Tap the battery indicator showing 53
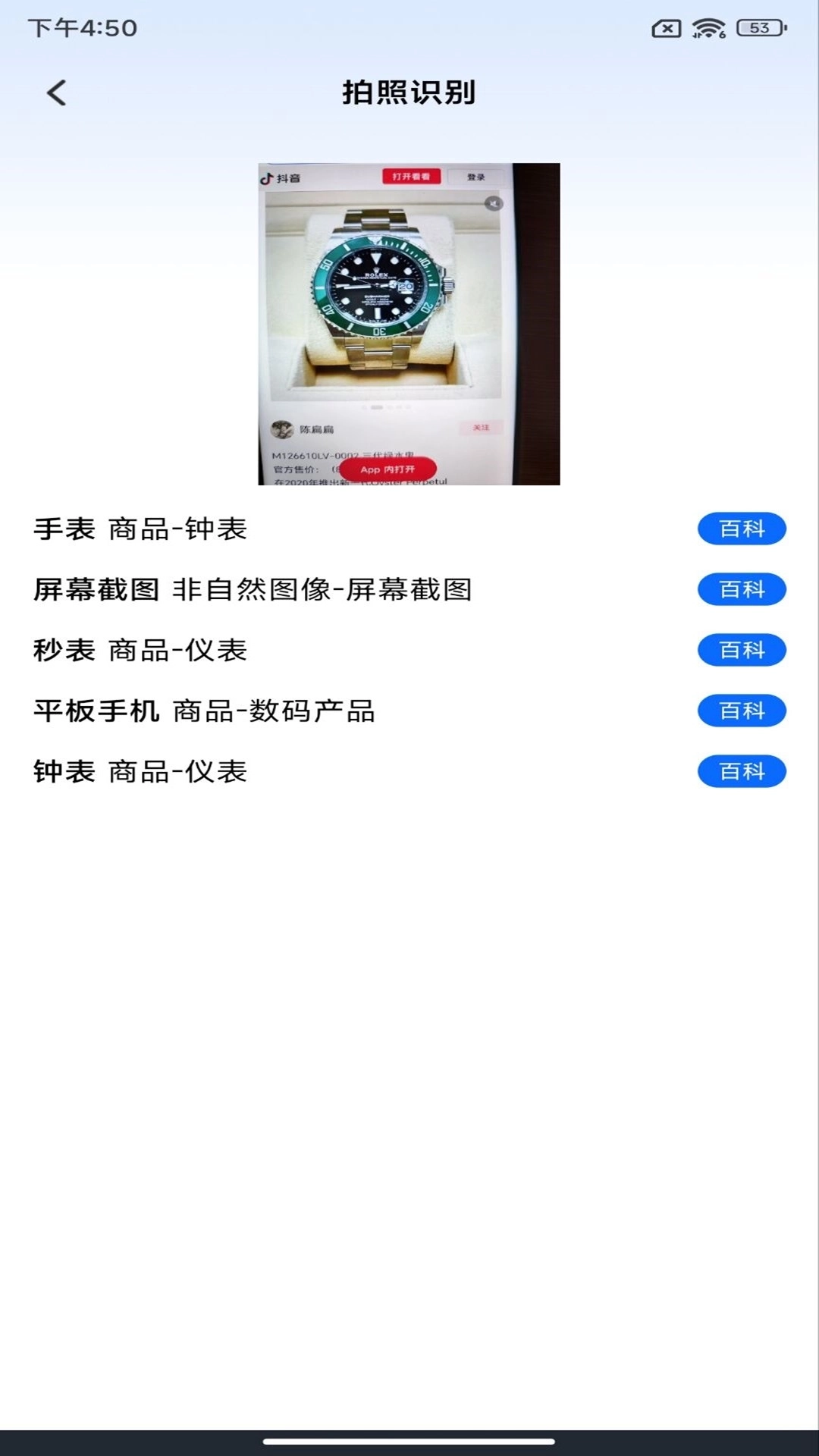This screenshot has width=819, height=1456. pyautogui.click(x=761, y=26)
